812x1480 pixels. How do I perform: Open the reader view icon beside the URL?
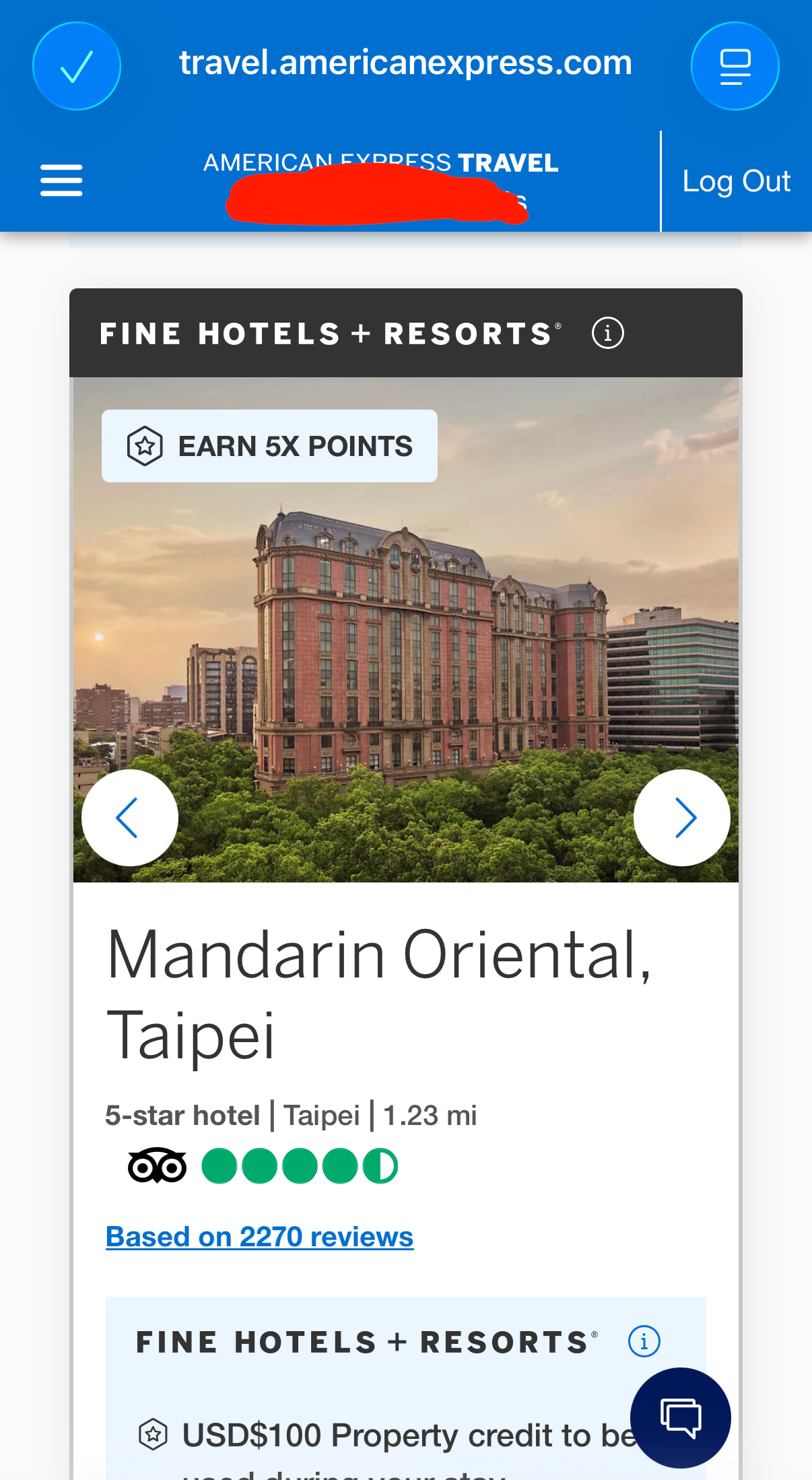coord(735,66)
